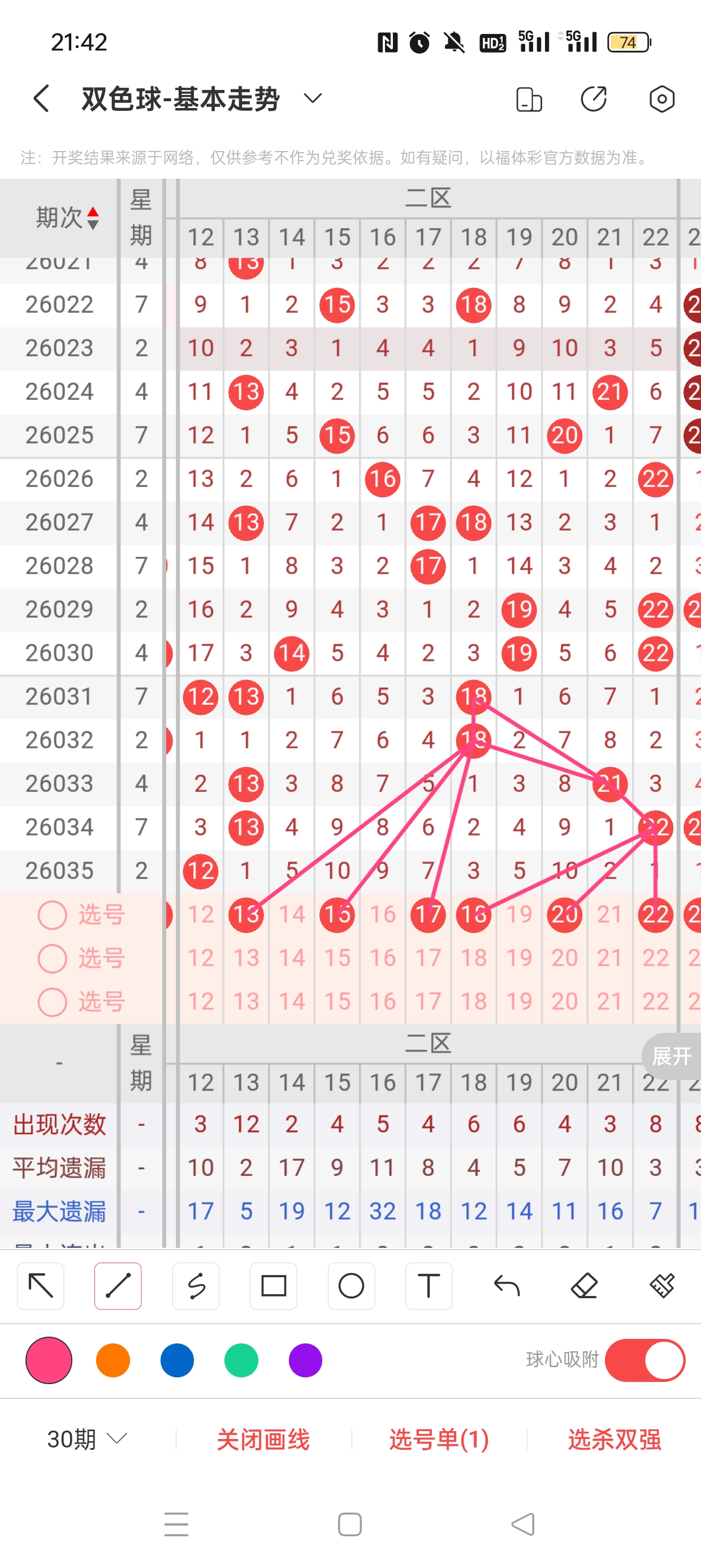Image resolution: width=701 pixels, height=1568 pixels.
Task: Share the trend chart
Action: click(x=594, y=98)
